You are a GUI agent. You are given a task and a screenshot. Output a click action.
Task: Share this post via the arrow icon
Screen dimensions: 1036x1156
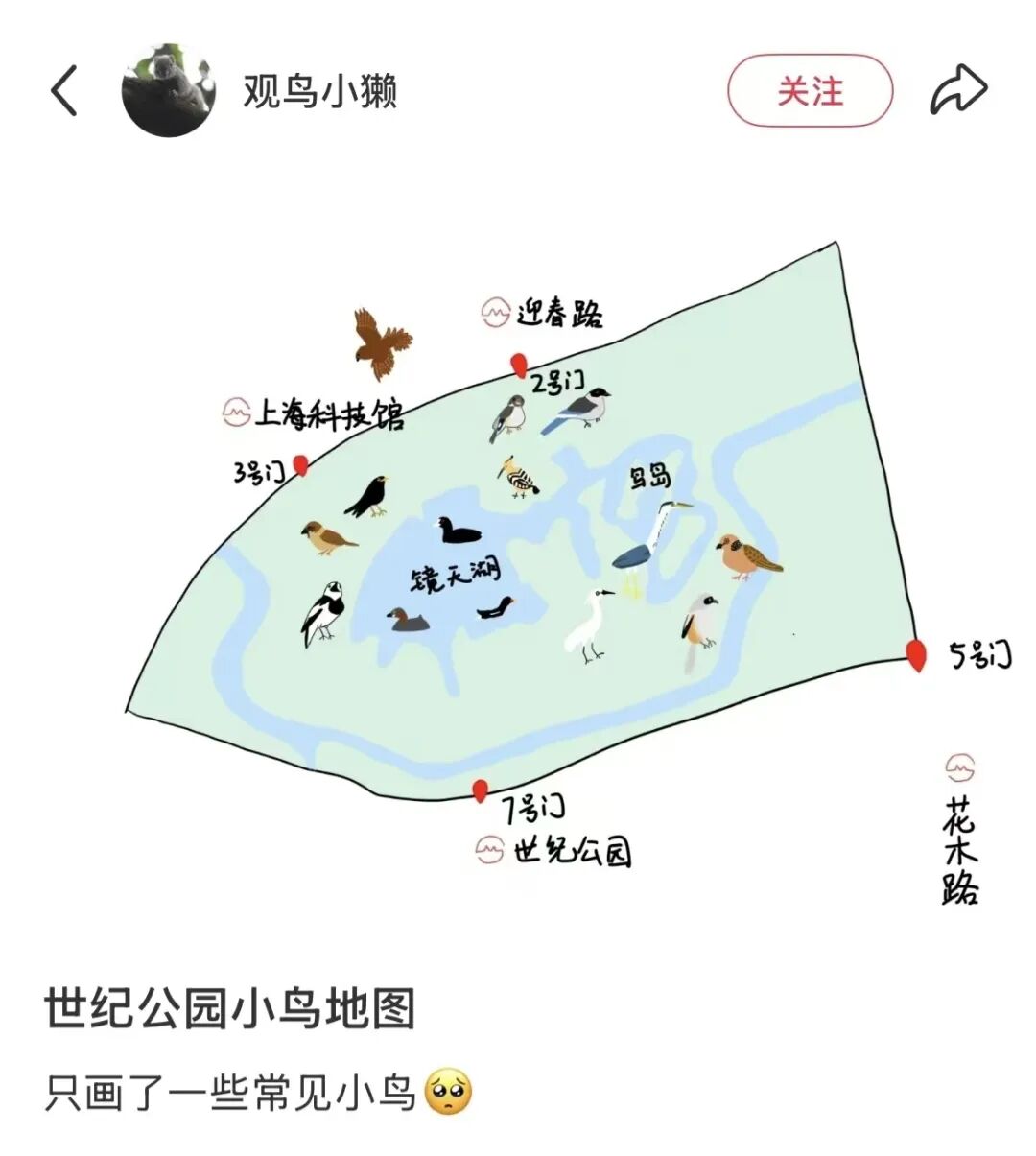(958, 90)
